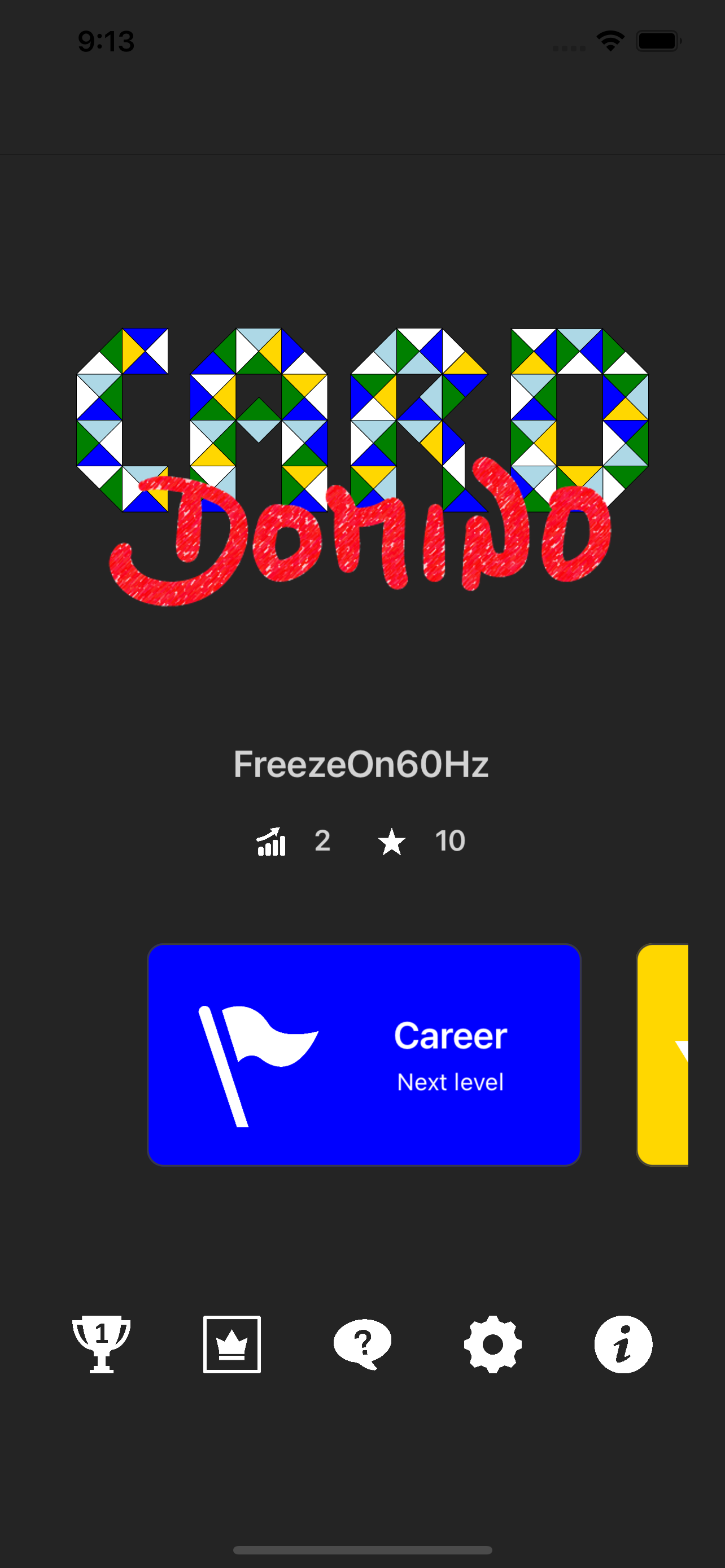
Task: Select the yellow game mode card
Action: click(x=663, y=1054)
